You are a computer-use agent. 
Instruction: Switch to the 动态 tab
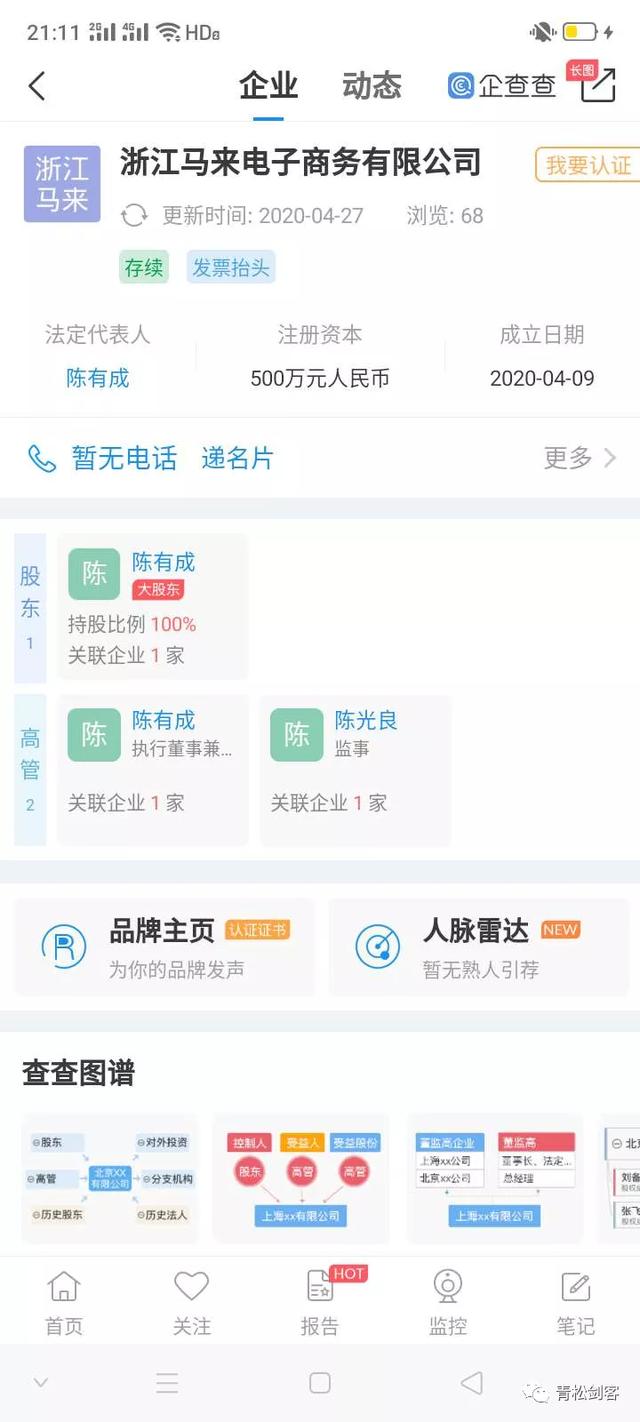click(371, 86)
